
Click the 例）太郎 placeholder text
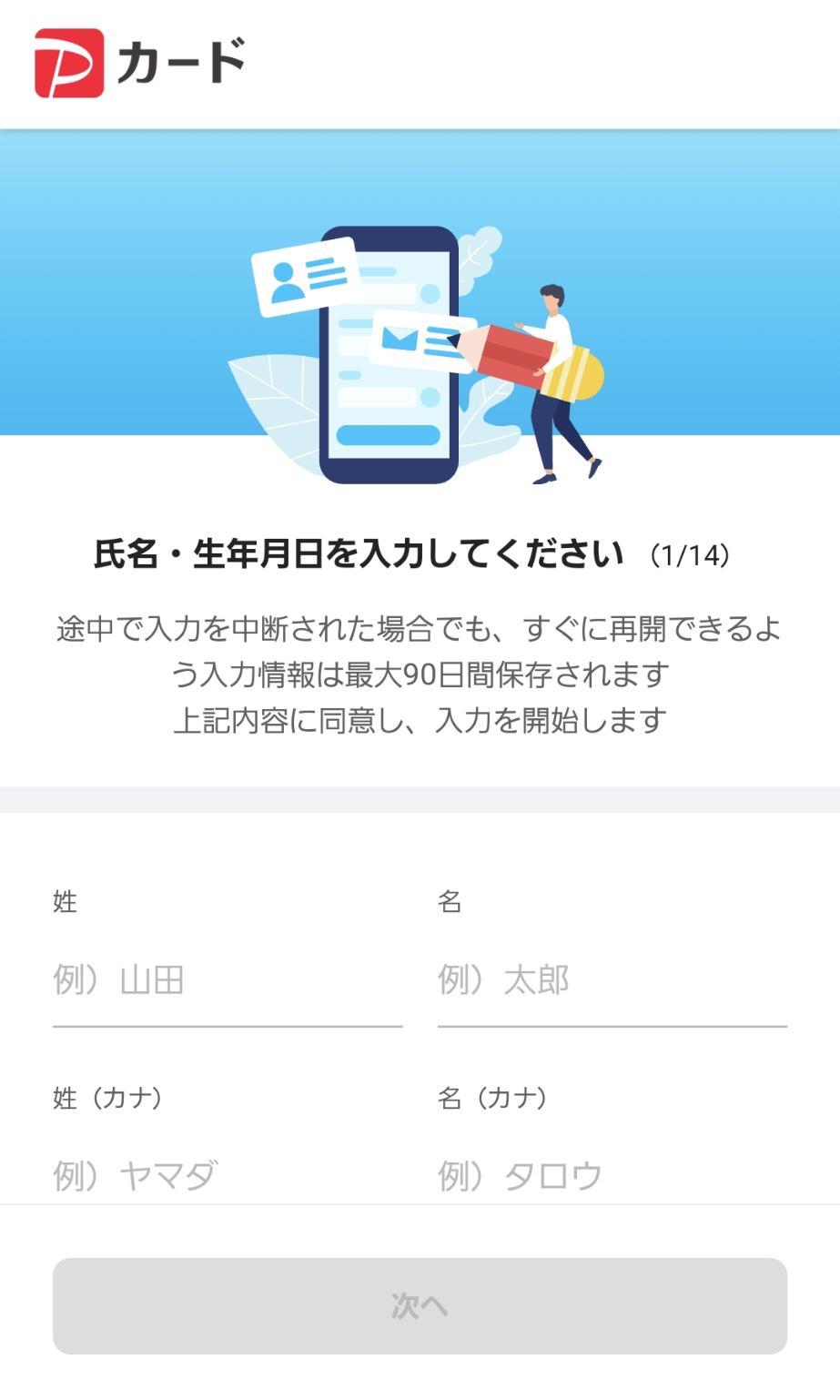[502, 980]
